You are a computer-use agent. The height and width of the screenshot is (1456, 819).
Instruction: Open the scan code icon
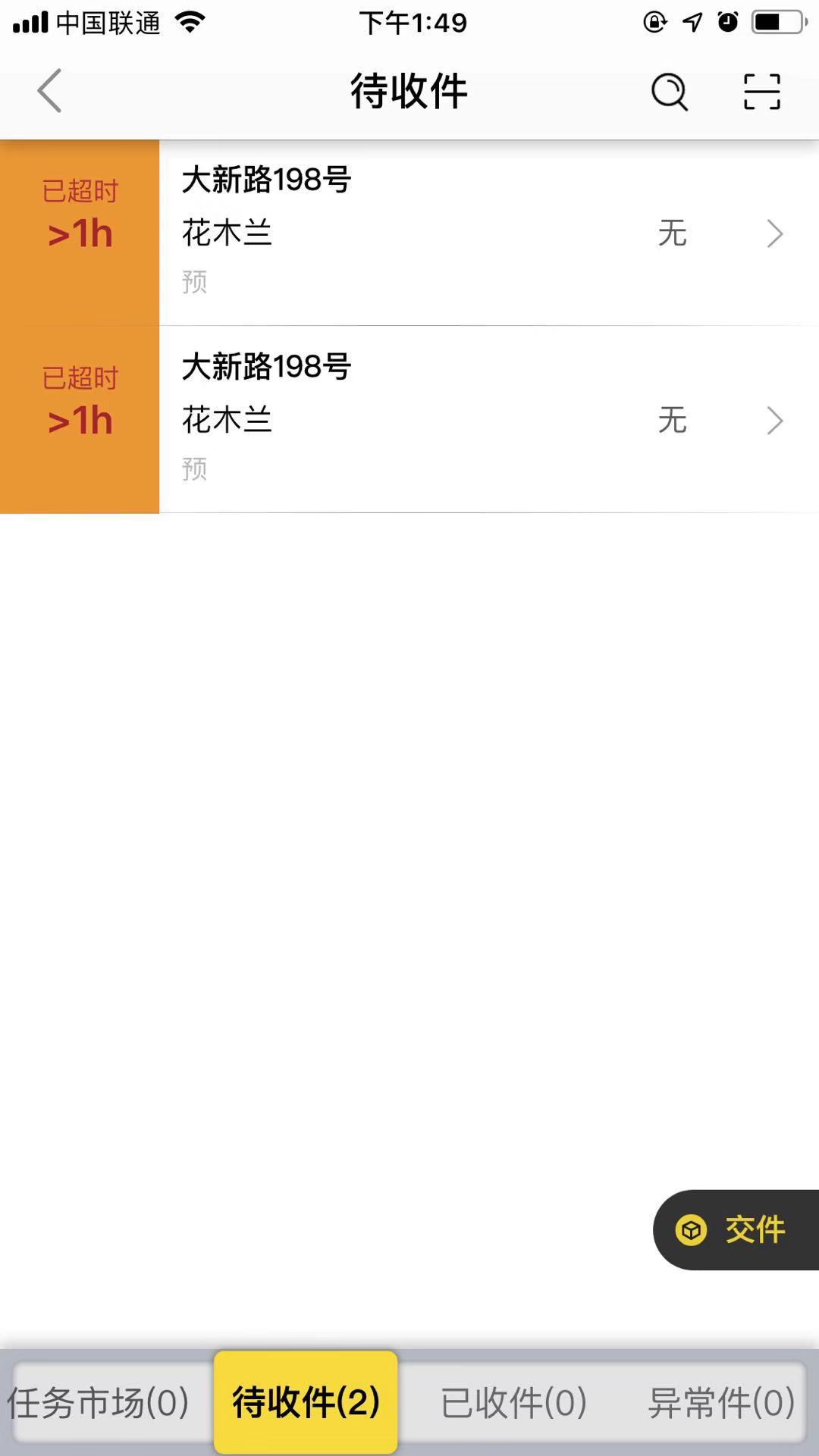(x=761, y=92)
